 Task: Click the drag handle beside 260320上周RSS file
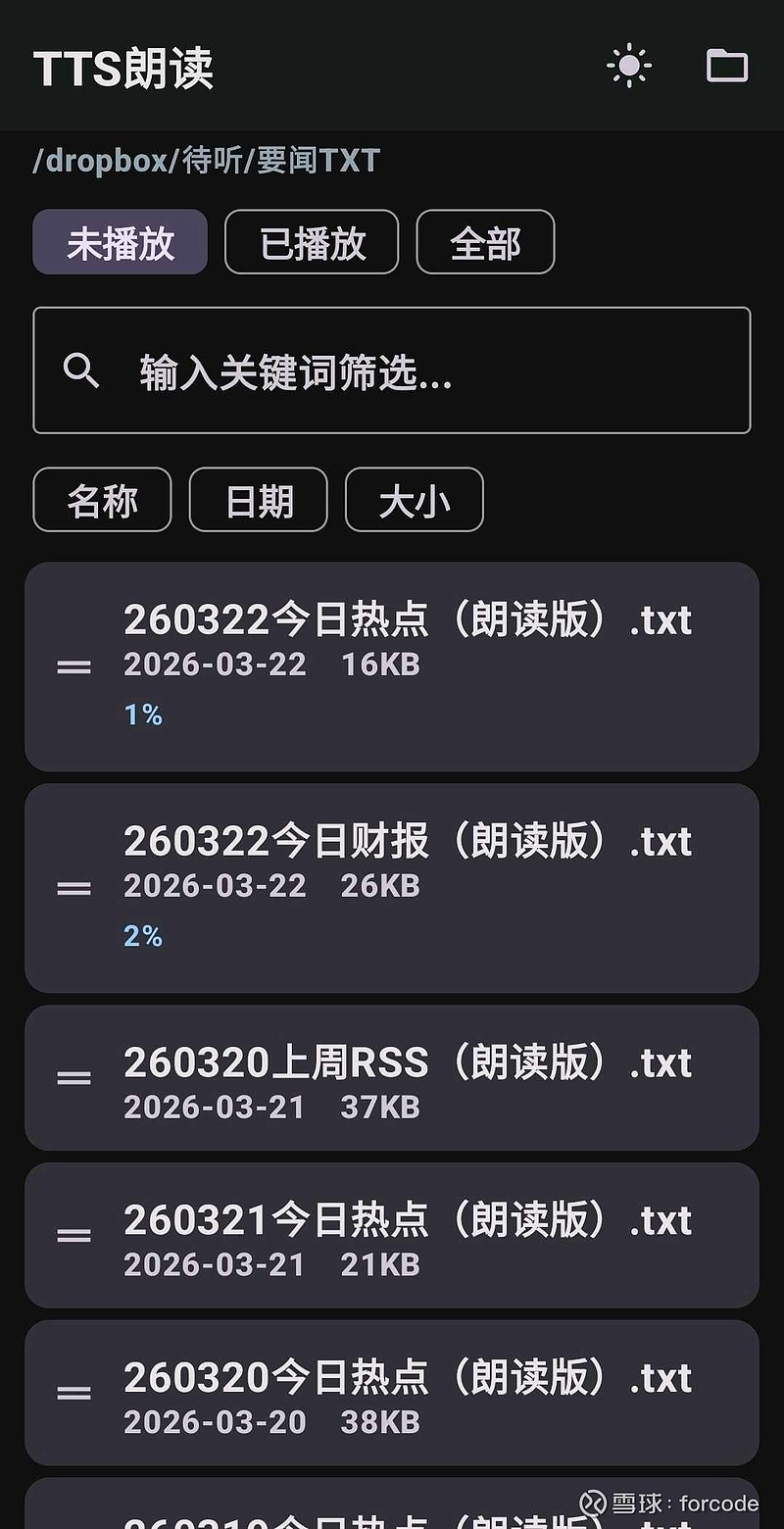(x=71, y=1076)
